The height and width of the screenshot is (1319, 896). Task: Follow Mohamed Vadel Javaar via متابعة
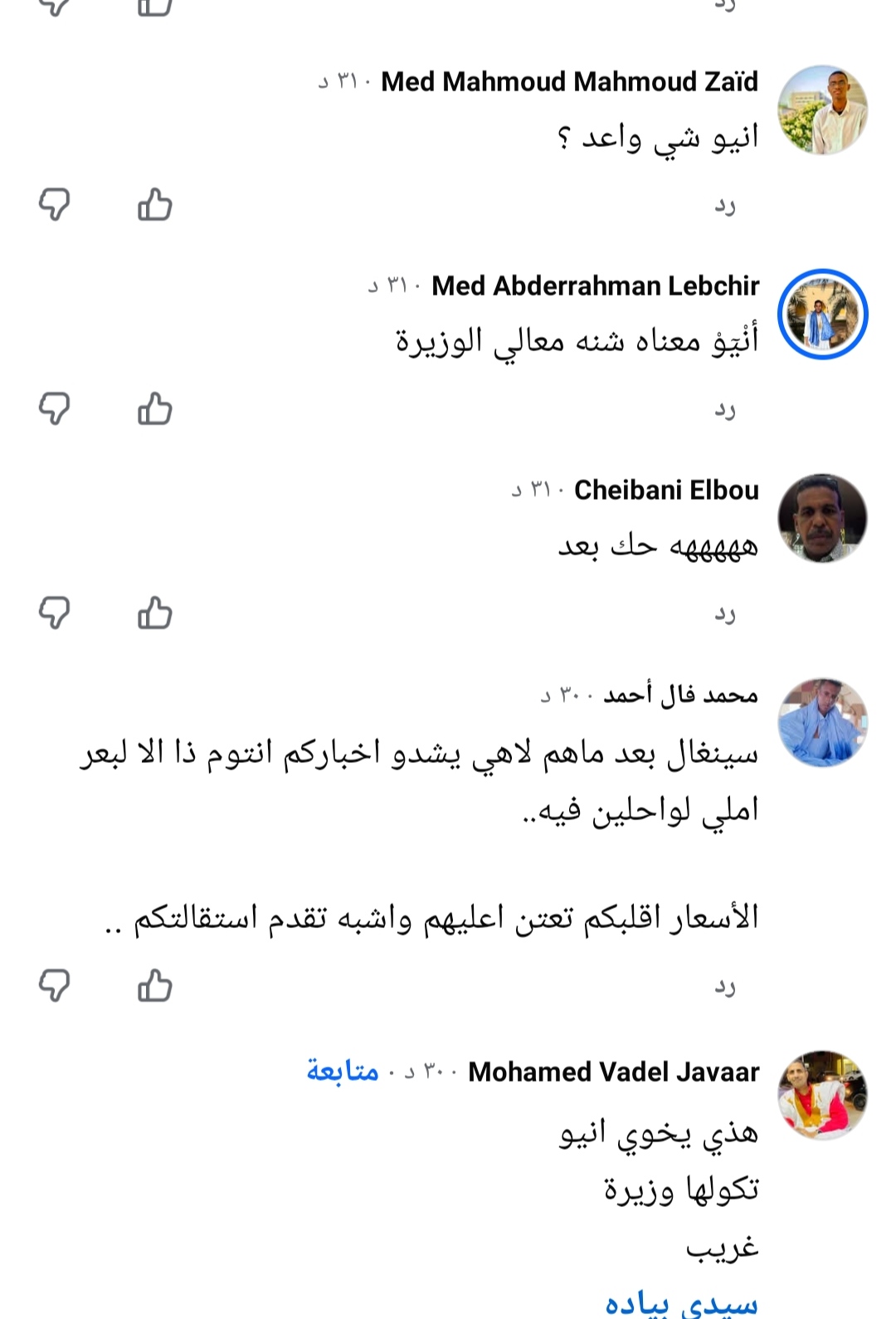pyautogui.click(x=343, y=1072)
